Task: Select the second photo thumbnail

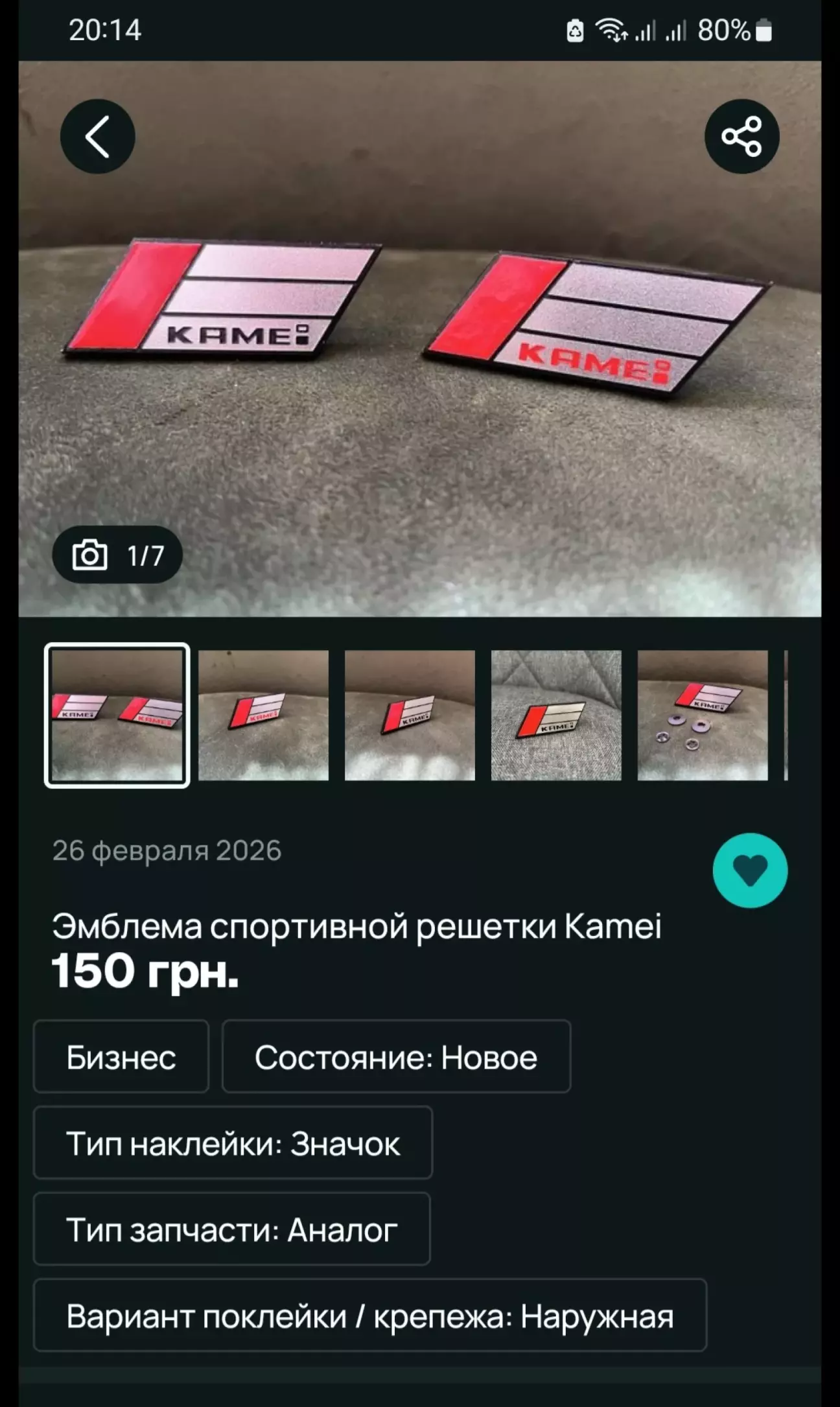Action: pos(263,715)
